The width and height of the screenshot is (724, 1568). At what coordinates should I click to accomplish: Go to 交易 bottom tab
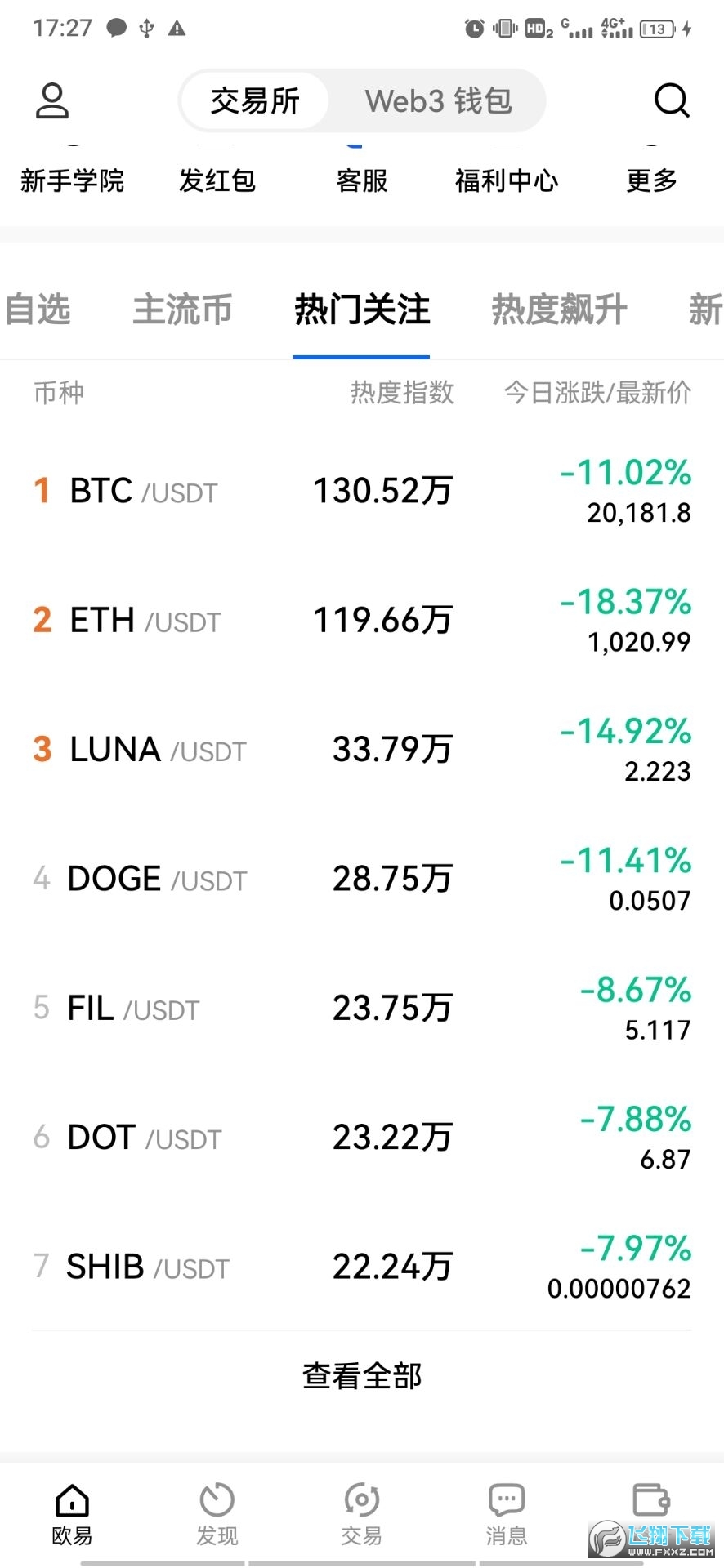[361, 1515]
